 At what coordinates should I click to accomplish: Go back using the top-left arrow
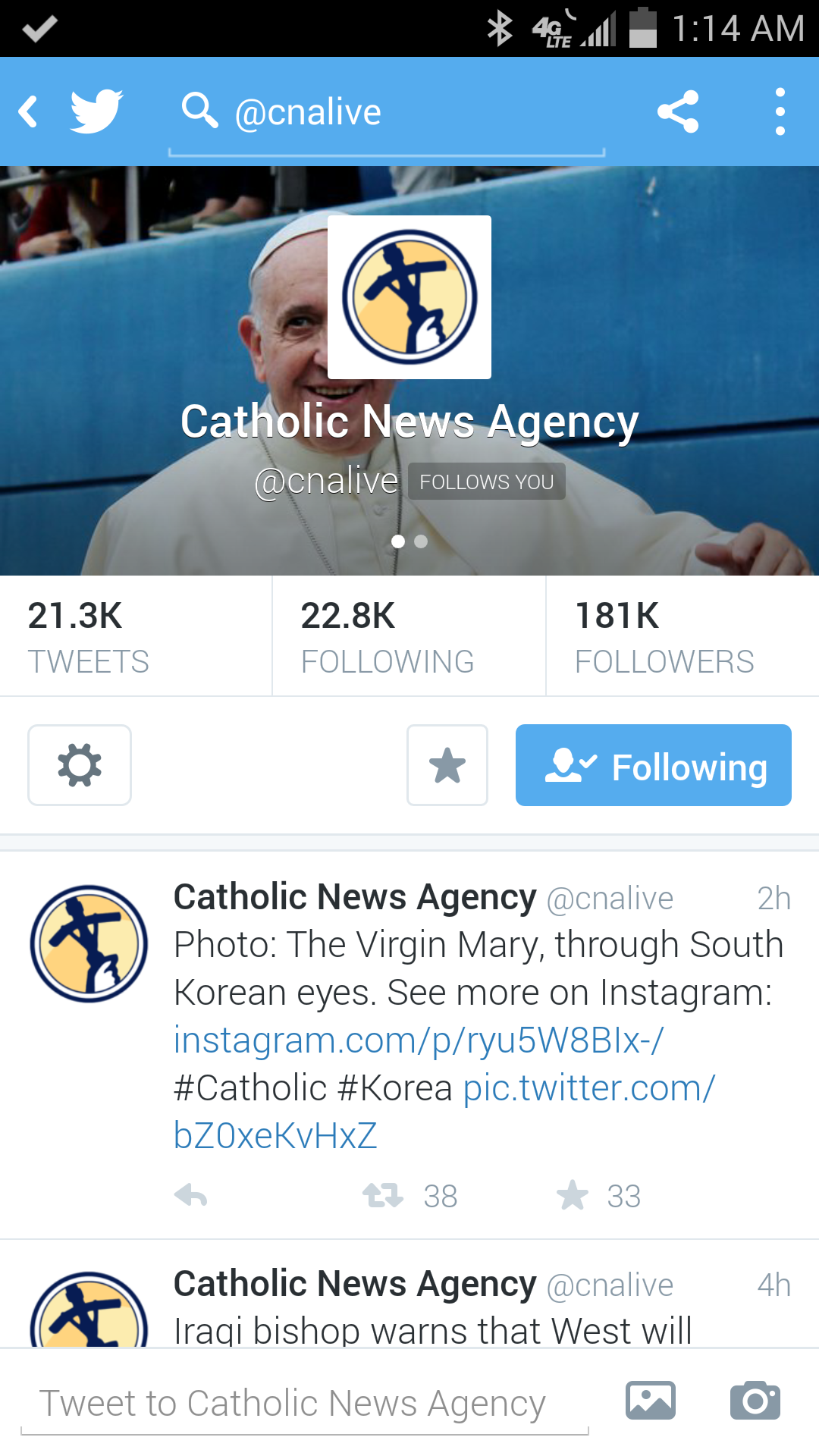[30, 111]
